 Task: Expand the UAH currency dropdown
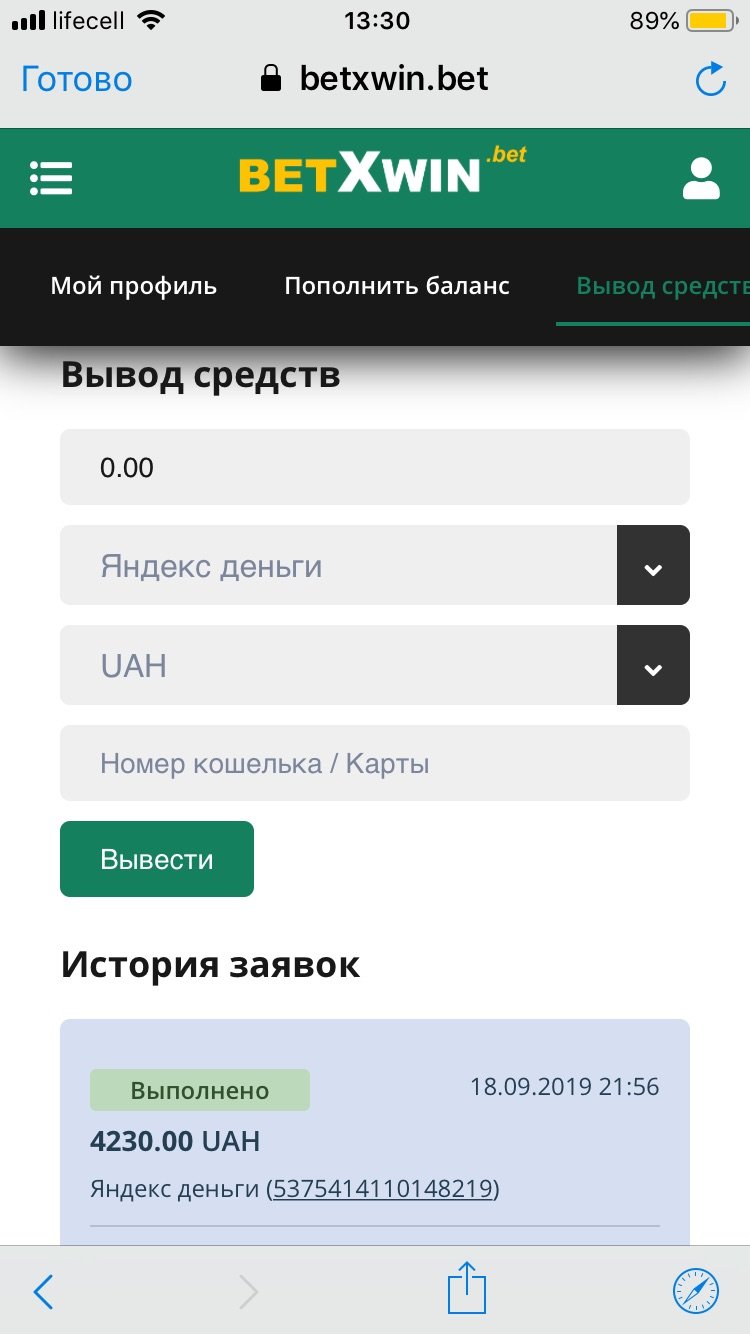pos(653,666)
